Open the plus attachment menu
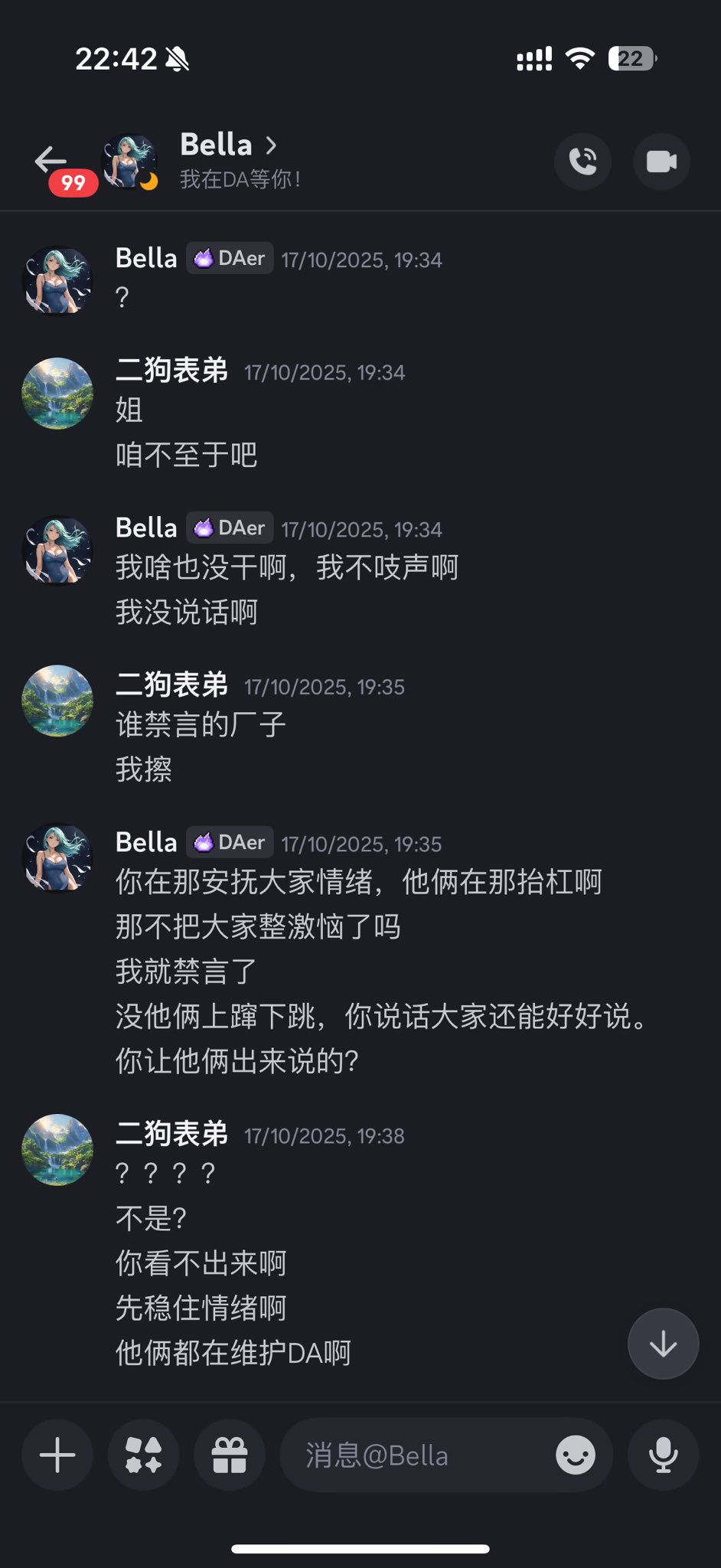 pyautogui.click(x=57, y=1455)
